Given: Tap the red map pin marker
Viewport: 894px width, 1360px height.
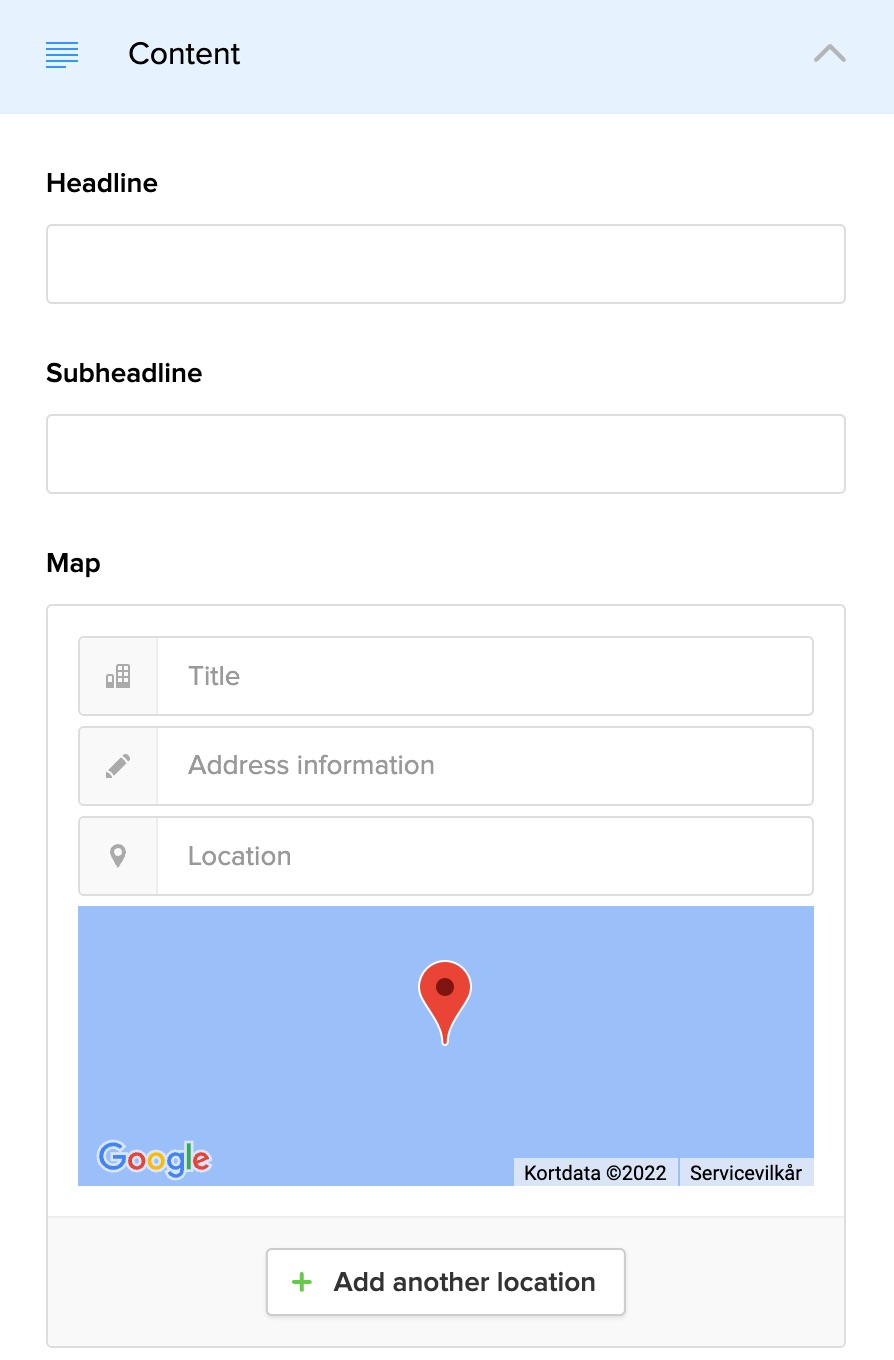Looking at the screenshot, I should (445, 996).
